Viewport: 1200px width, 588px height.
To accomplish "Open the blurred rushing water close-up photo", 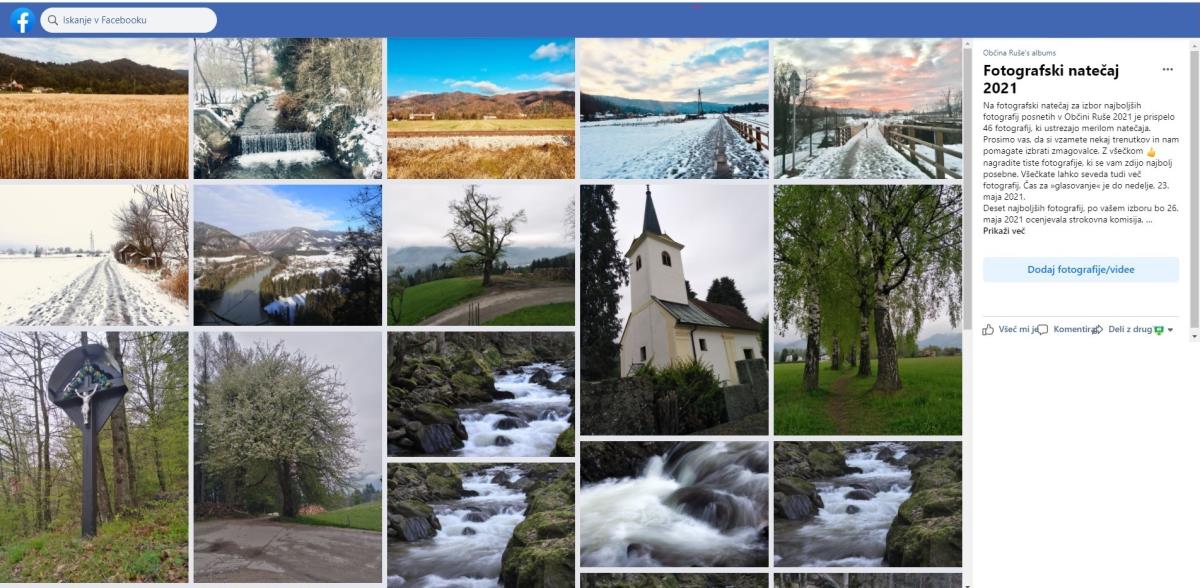I will 674,504.
